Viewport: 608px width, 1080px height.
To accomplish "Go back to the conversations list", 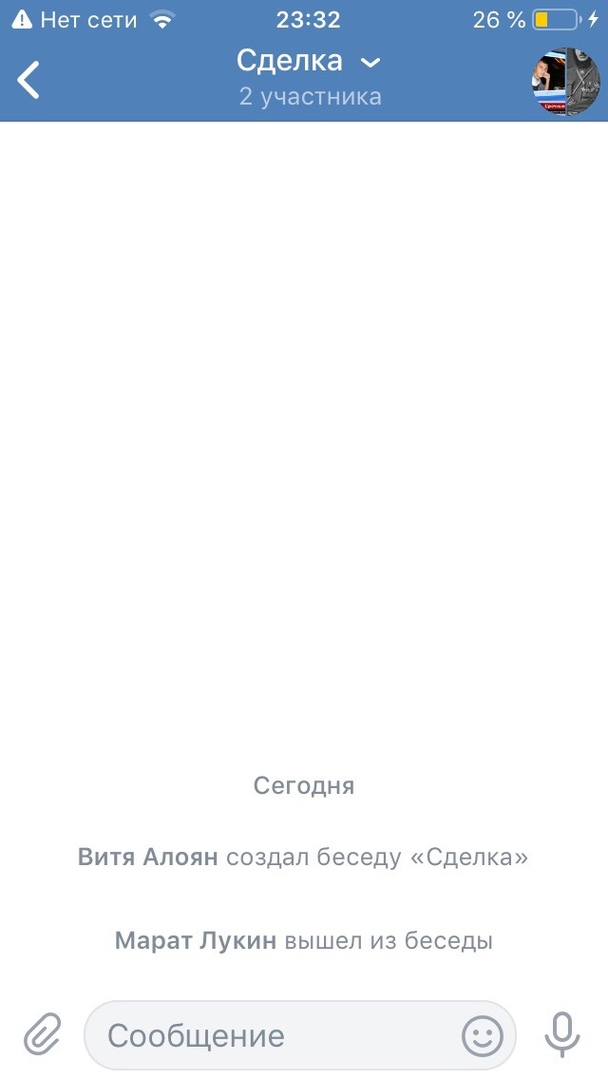I will click(x=29, y=80).
